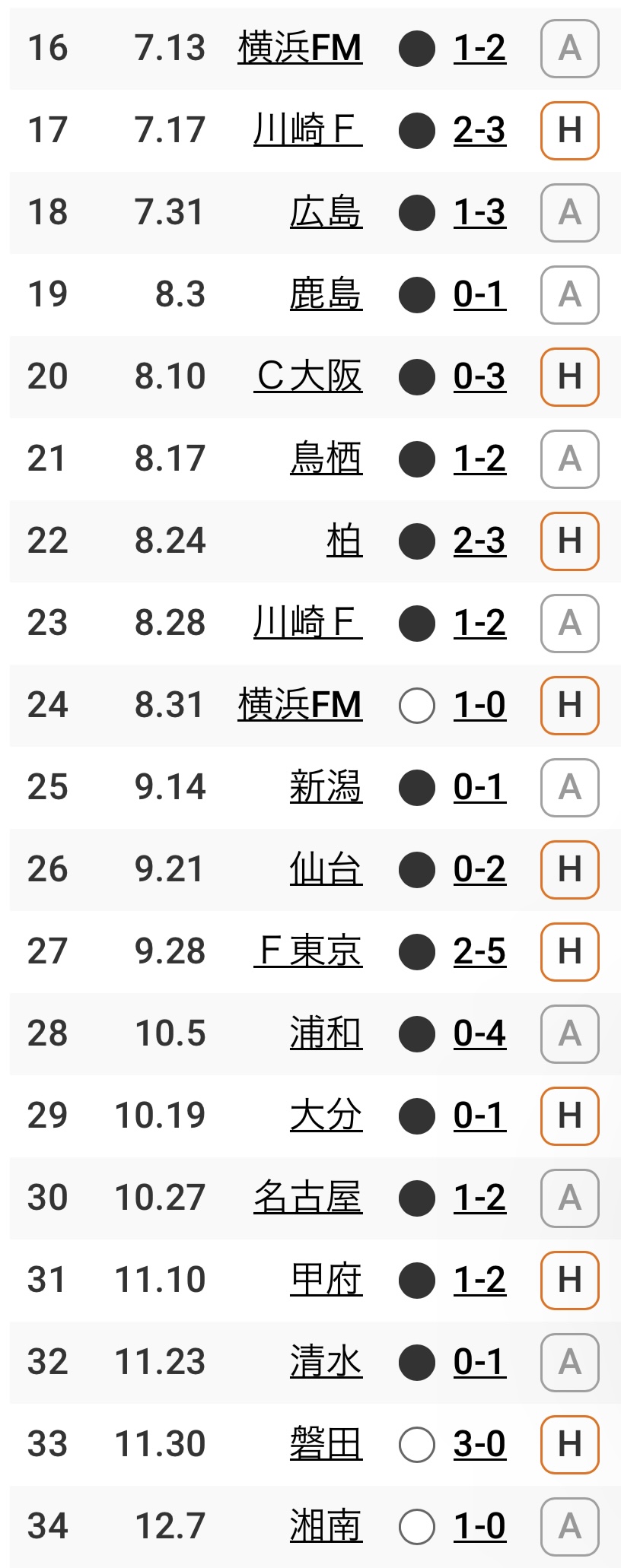View the 2-5 result against F東京

(x=479, y=952)
